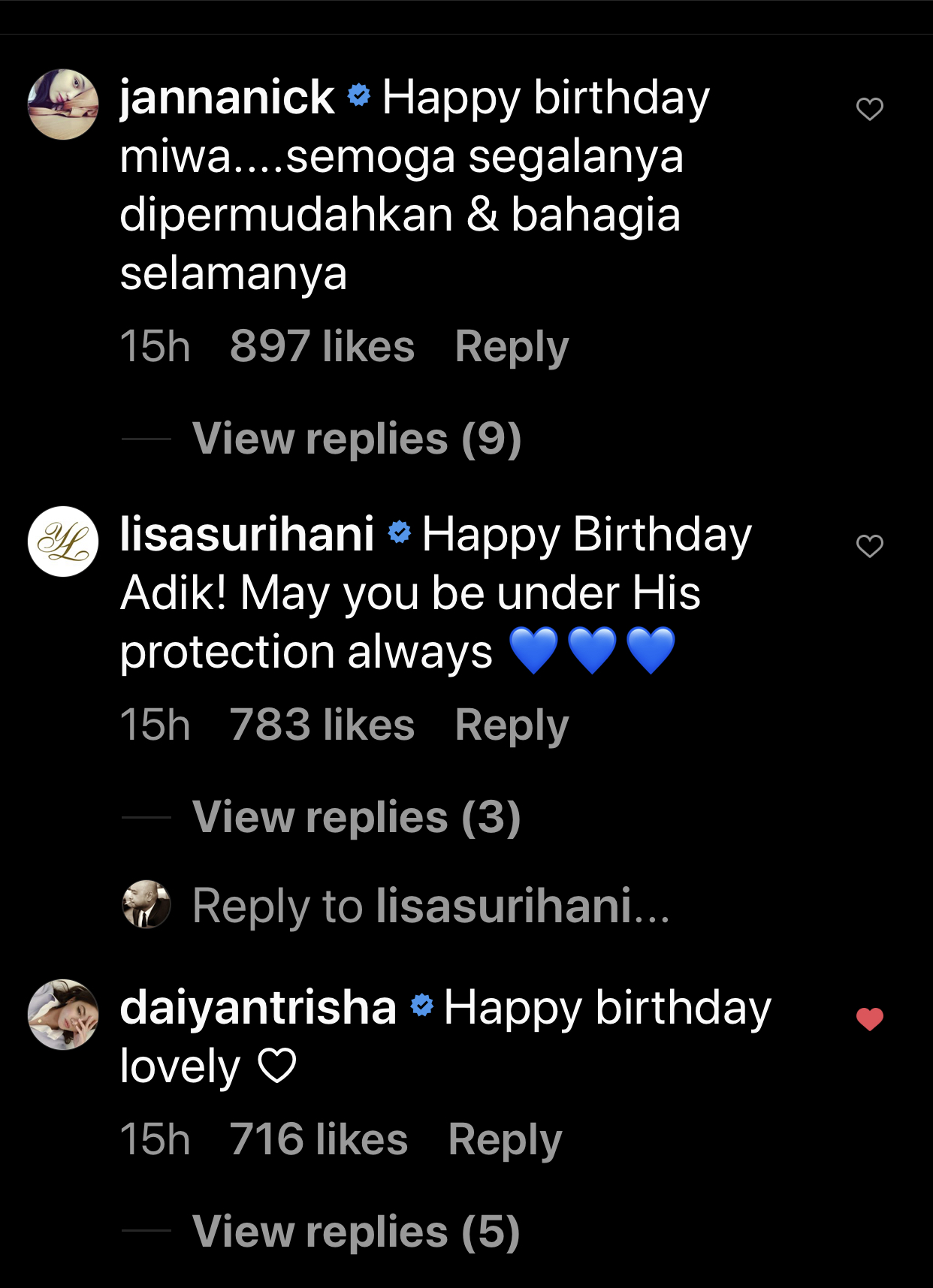The image size is (933, 1288).
Task: View 9 replies under jannanick's comment
Action: pos(356,439)
